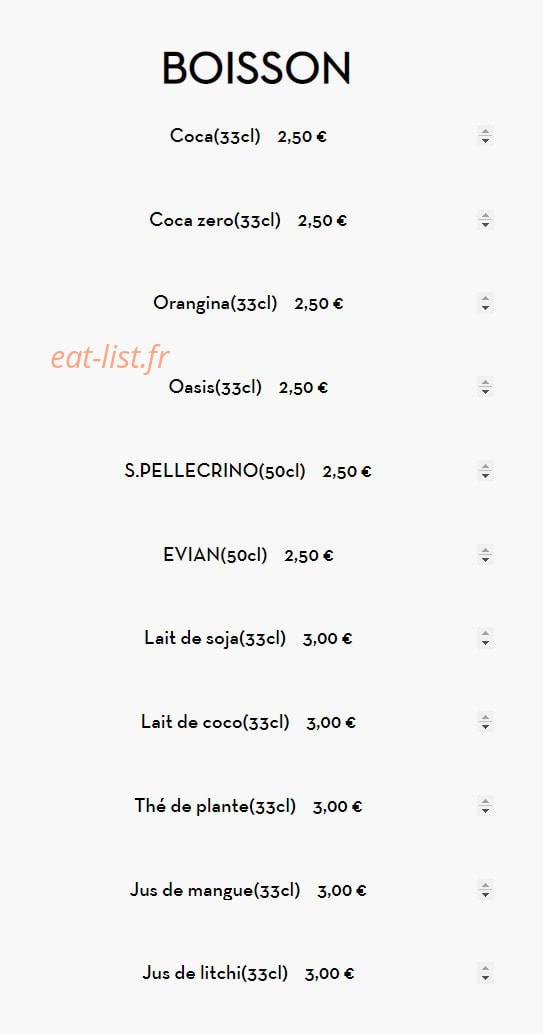Viewport: 543px width, 1034px height.
Task: Adjust the quantity stepper for Coca(33cl)
Action: (x=485, y=137)
